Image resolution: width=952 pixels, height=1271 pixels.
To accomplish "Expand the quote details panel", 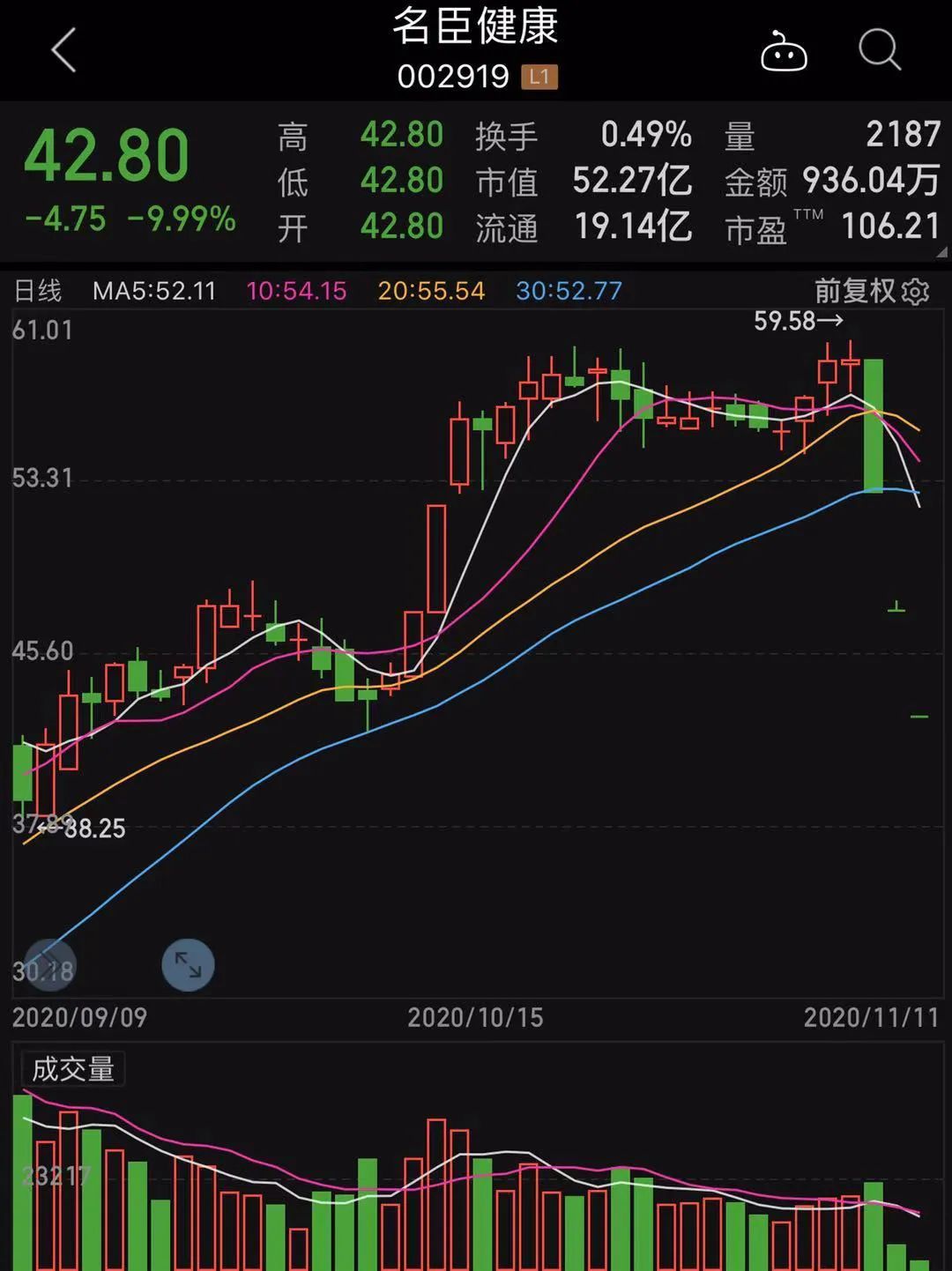I will pyautogui.click(x=941, y=252).
